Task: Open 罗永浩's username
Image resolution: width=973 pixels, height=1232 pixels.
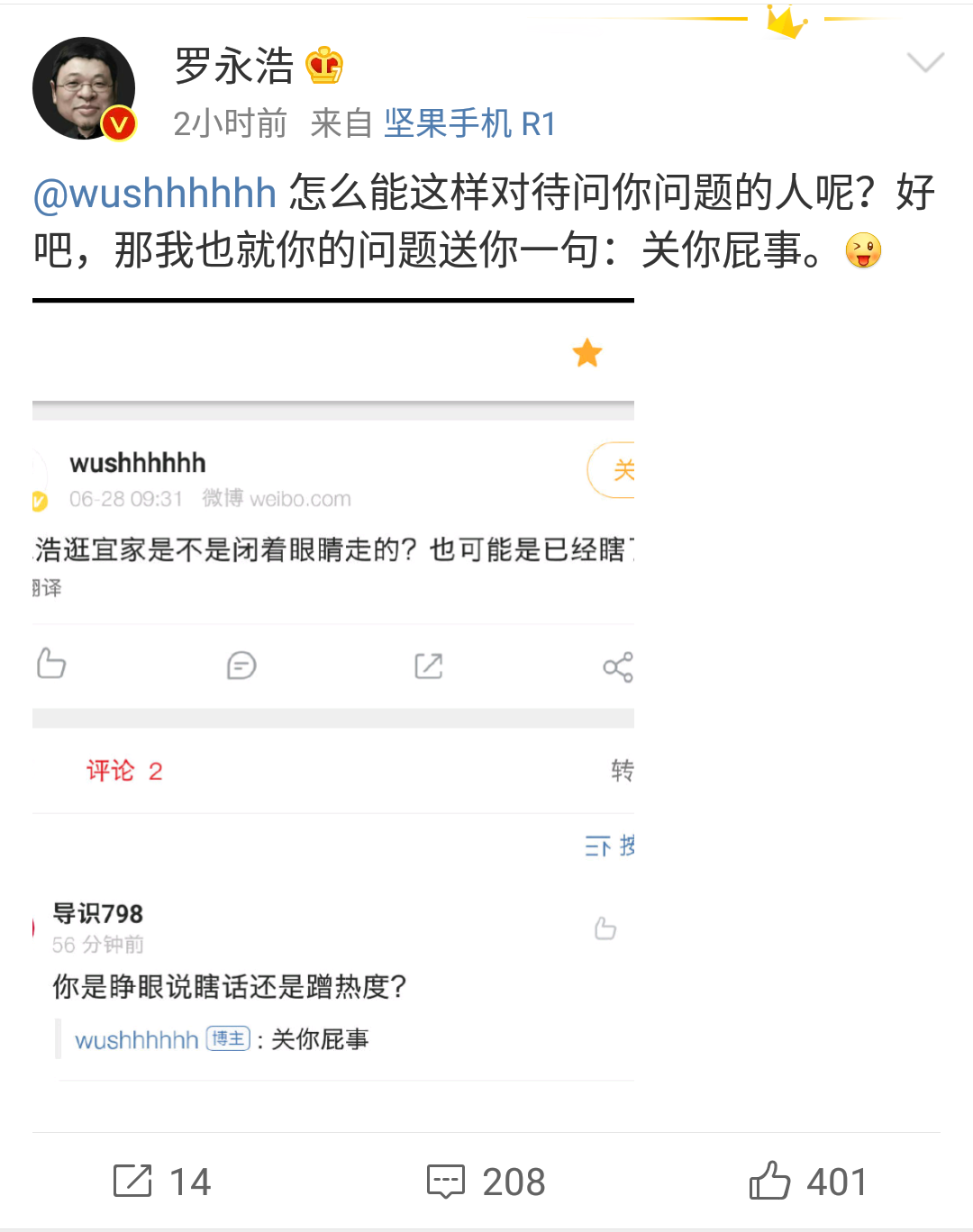Action: [x=234, y=66]
